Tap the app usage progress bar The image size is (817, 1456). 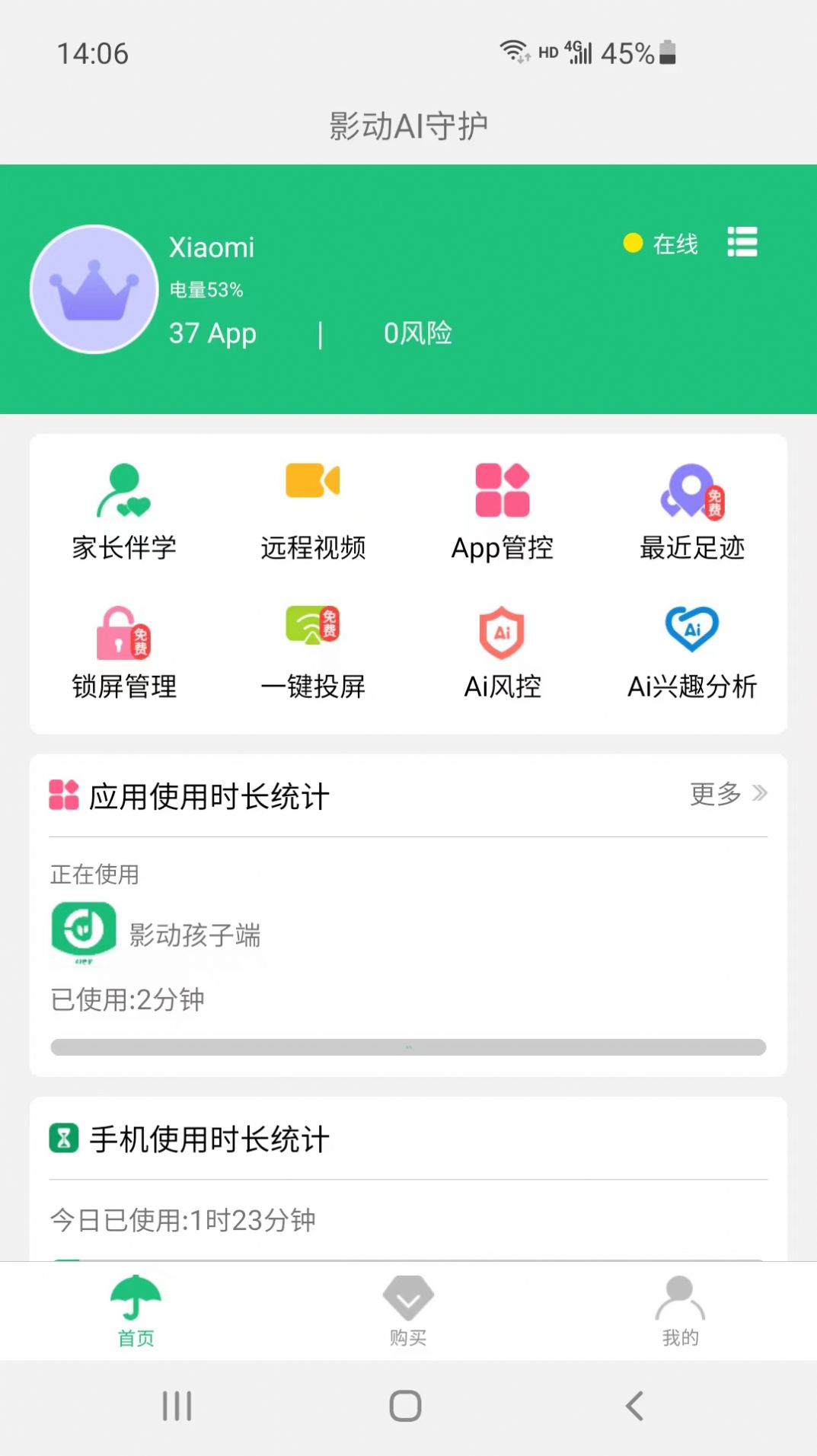tap(409, 1047)
